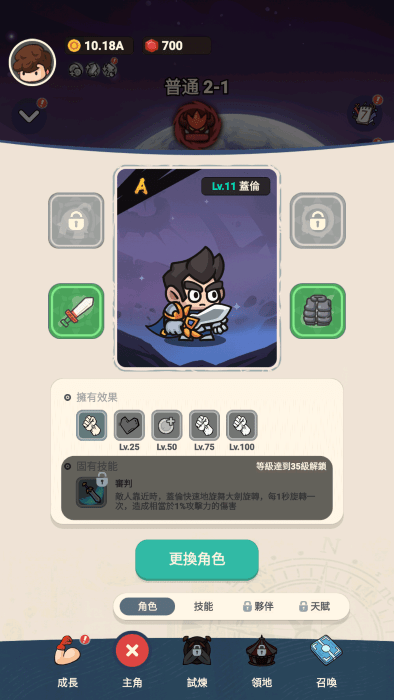394x700 pixels.
Task: Open the 成長 section
Action: 68,662
